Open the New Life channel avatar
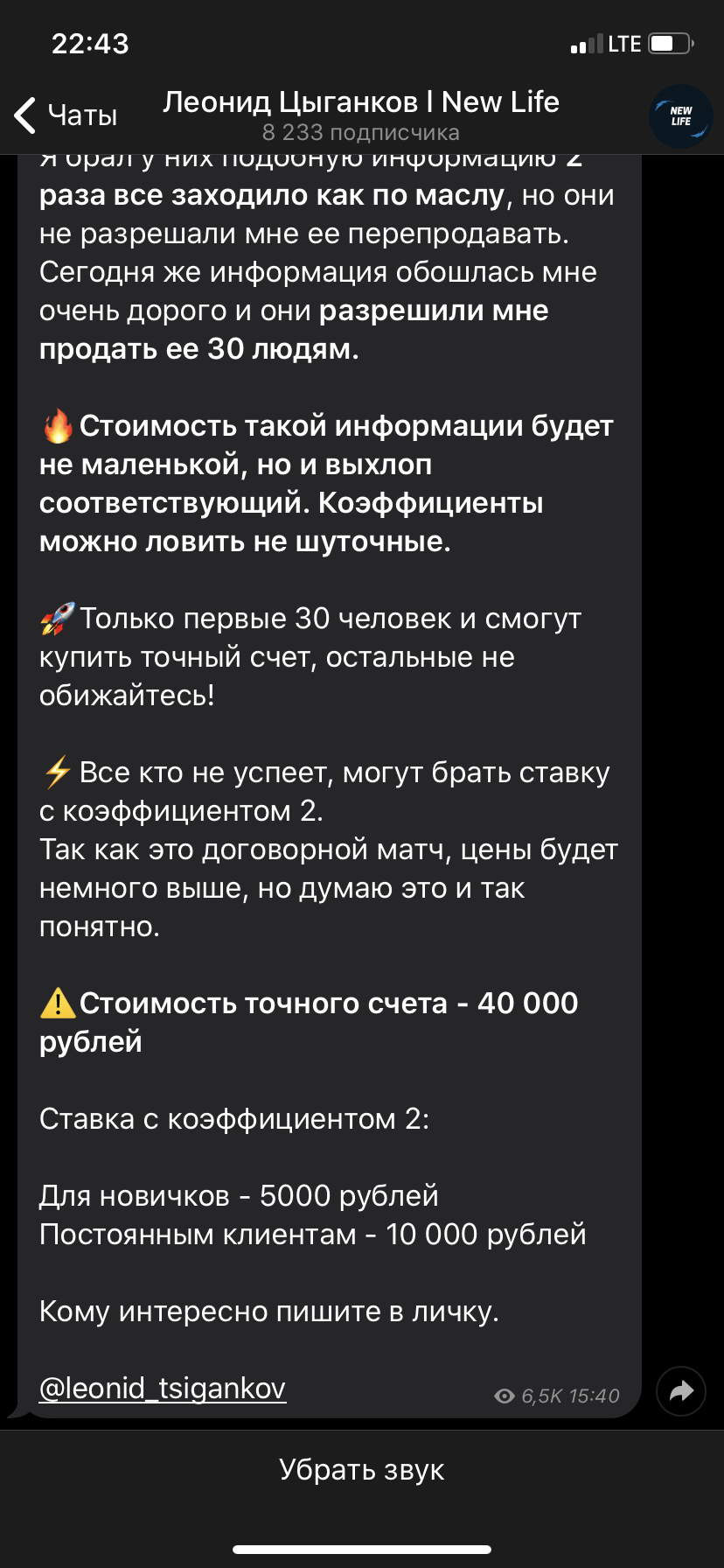 (x=680, y=116)
